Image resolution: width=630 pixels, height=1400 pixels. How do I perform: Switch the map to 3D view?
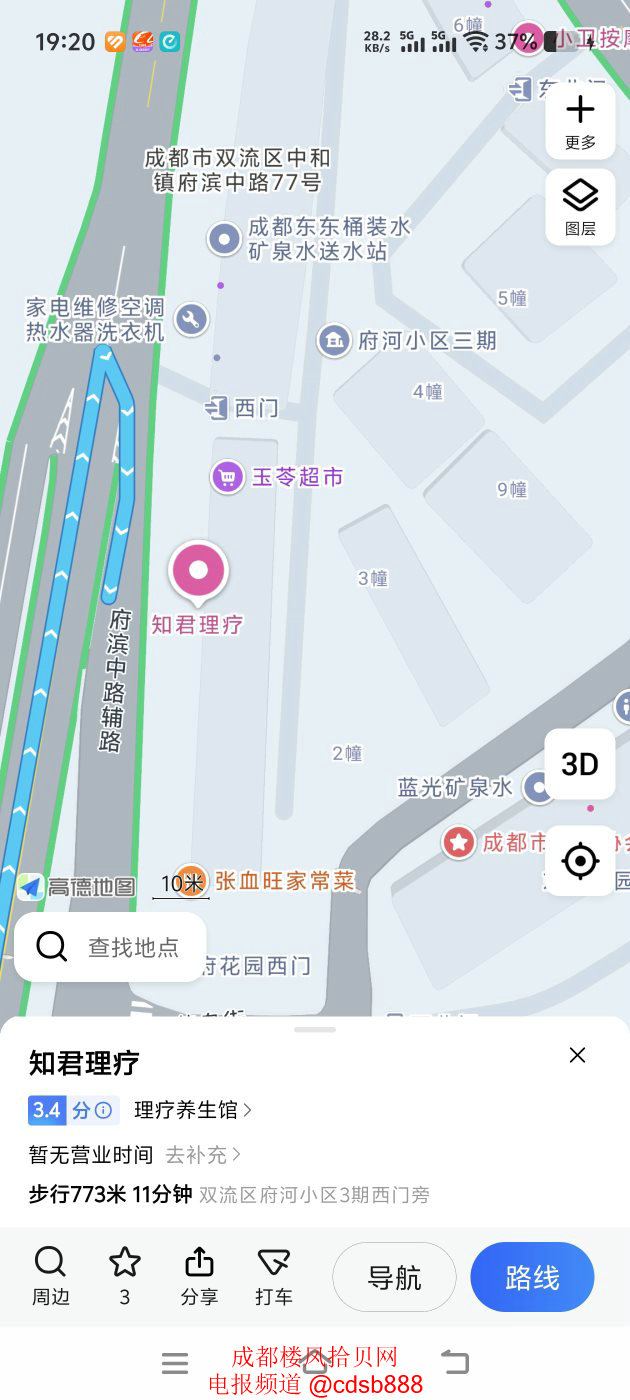[x=580, y=764]
